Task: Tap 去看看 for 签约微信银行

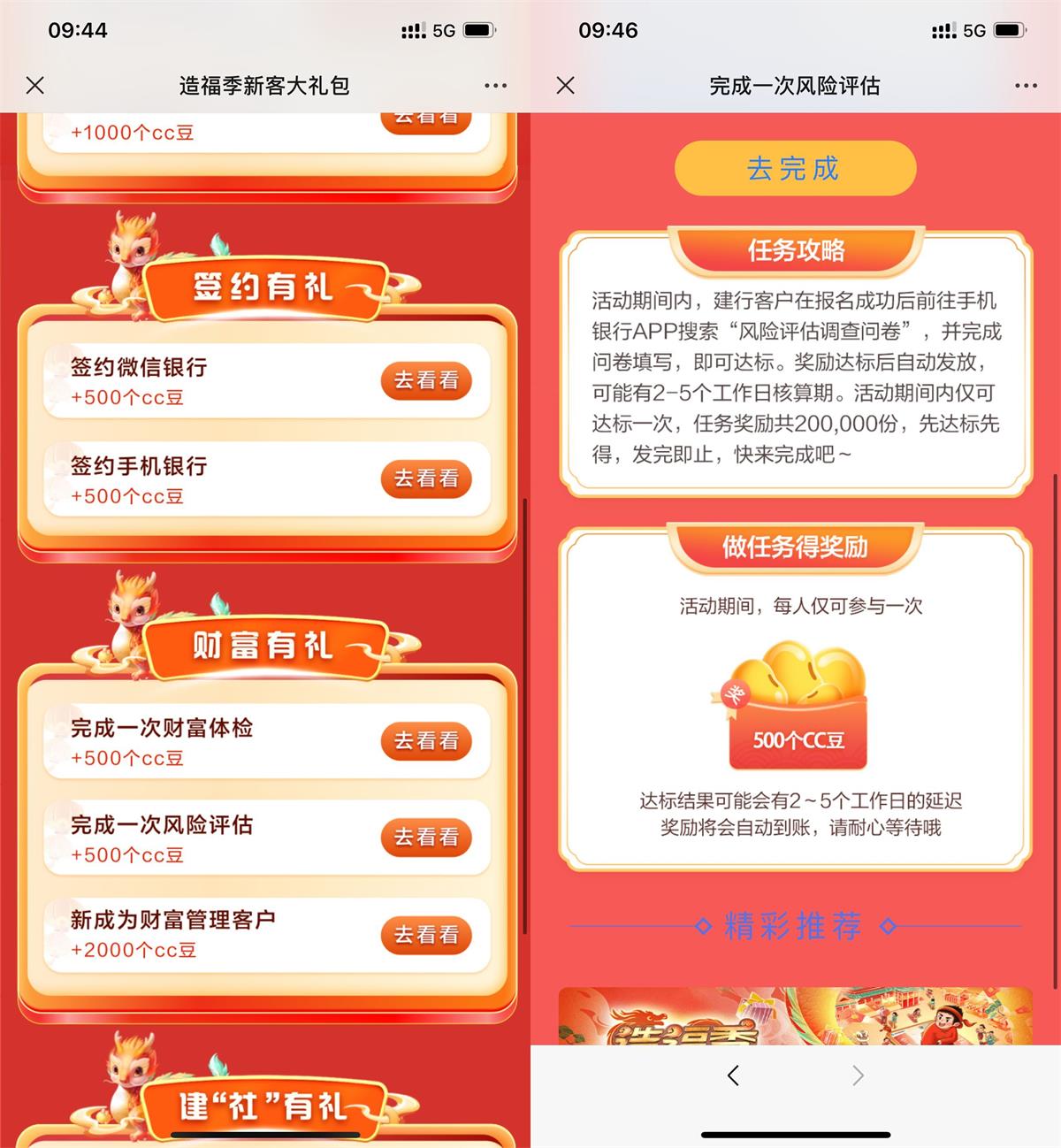Action: click(x=426, y=380)
